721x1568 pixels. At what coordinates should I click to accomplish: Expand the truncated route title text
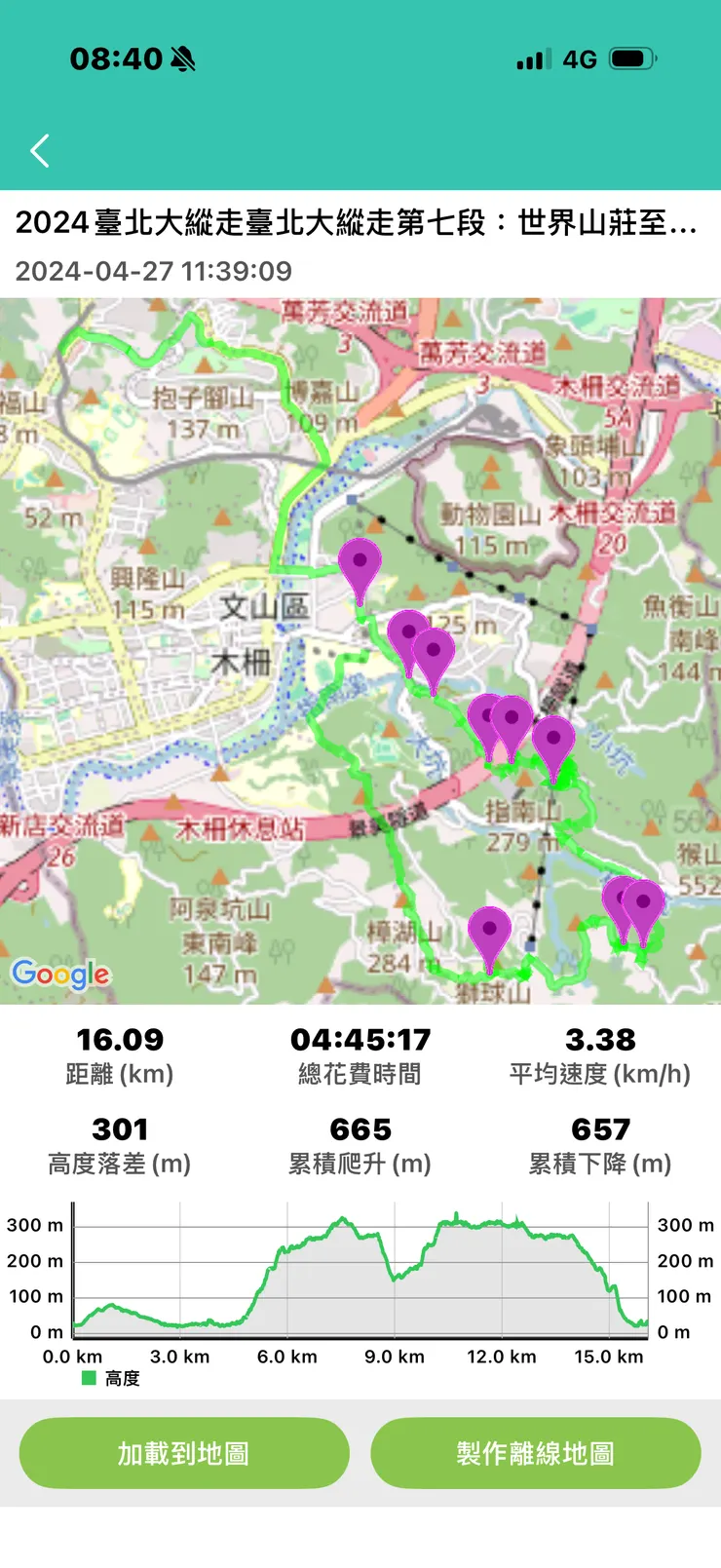coord(360,225)
